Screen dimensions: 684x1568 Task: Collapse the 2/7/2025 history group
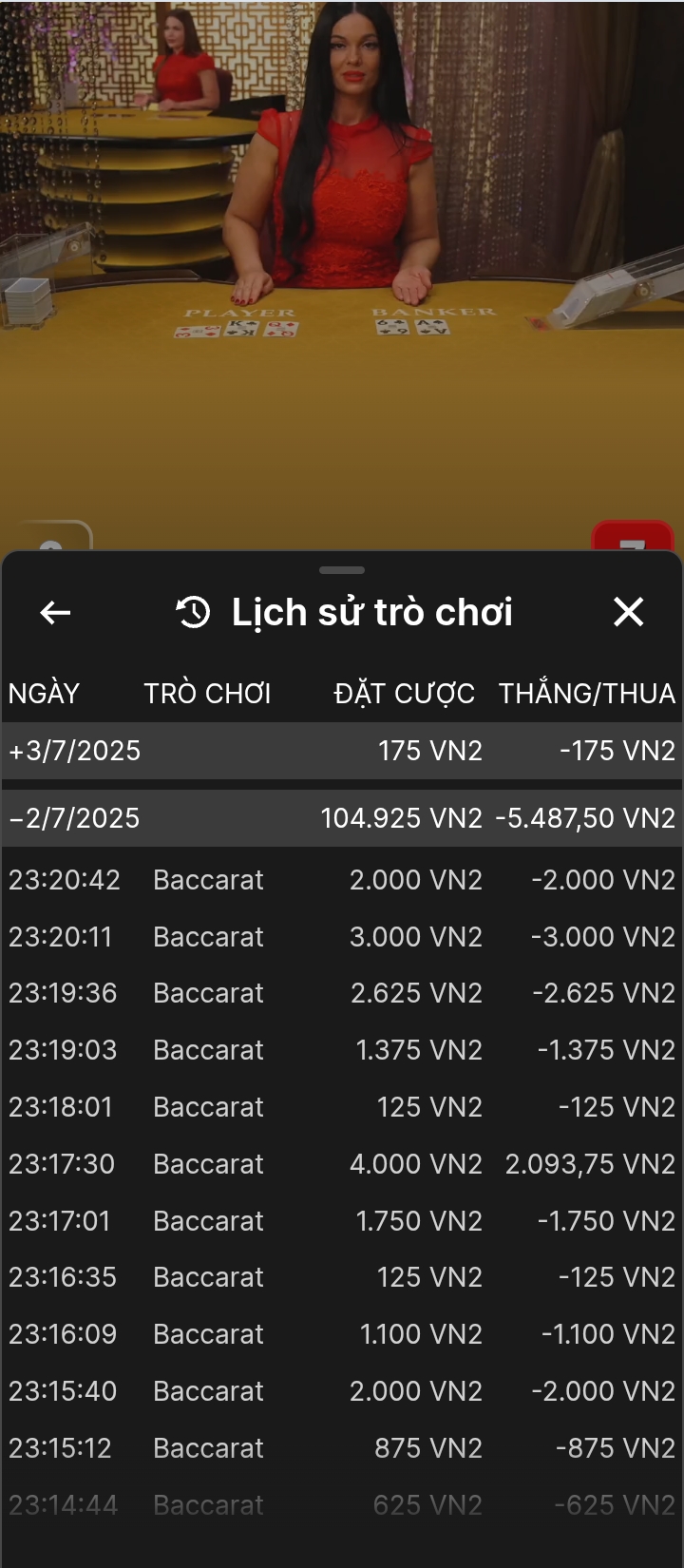341,818
